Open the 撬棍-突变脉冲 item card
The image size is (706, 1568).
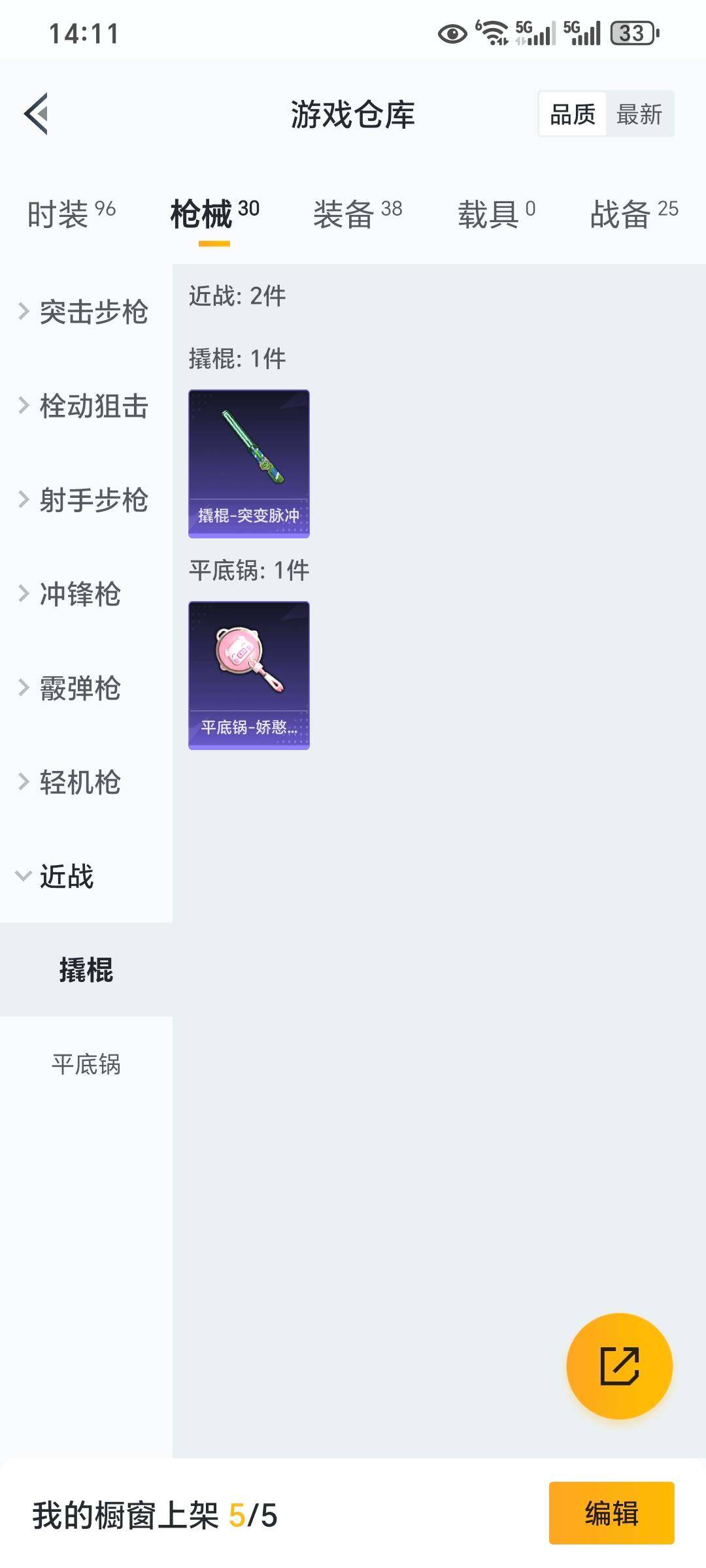pos(249,464)
